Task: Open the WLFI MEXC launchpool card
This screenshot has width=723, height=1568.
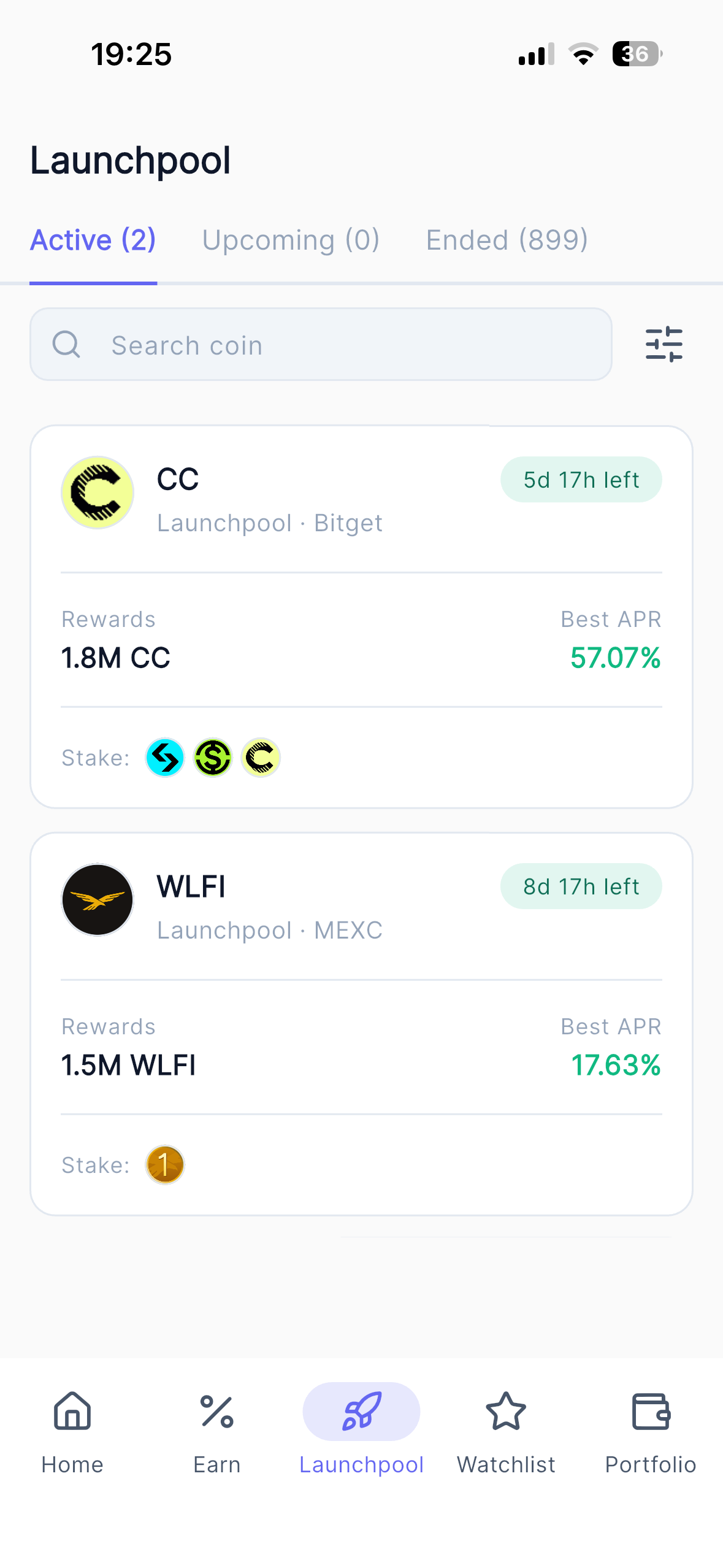Action: coord(361,1024)
